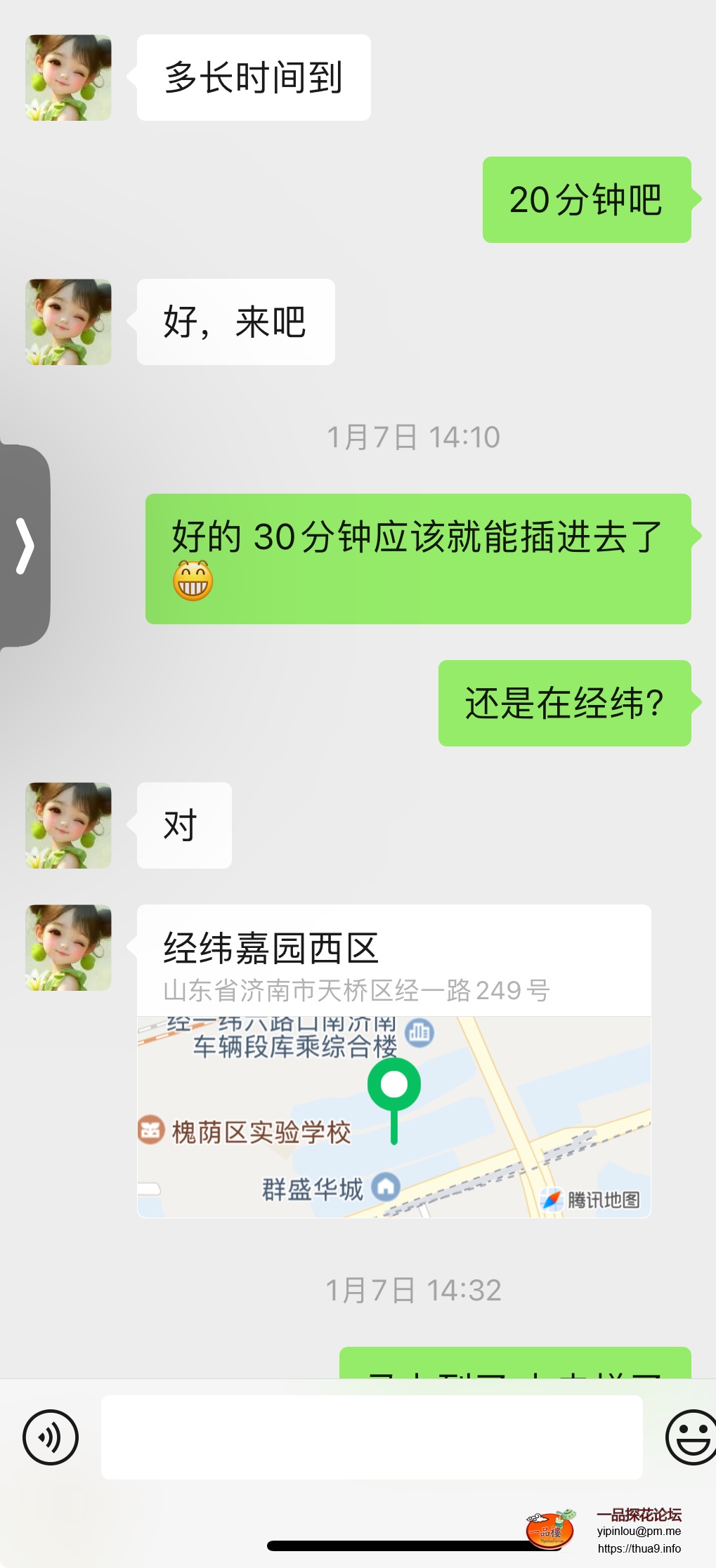View profile from avatar beside 对
This screenshot has height=1568, width=716.
(x=68, y=826)
